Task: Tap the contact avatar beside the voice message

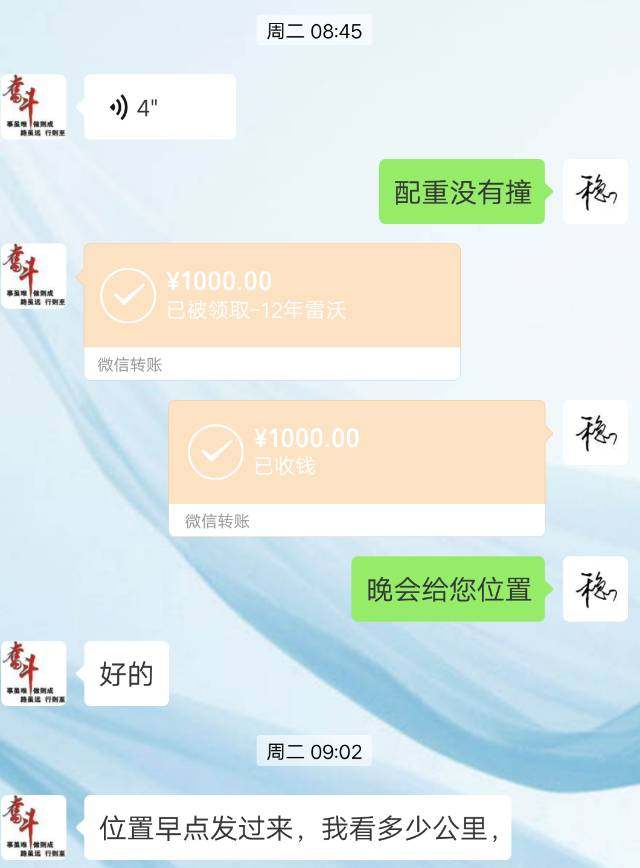Action: click(x=34, y=107)
